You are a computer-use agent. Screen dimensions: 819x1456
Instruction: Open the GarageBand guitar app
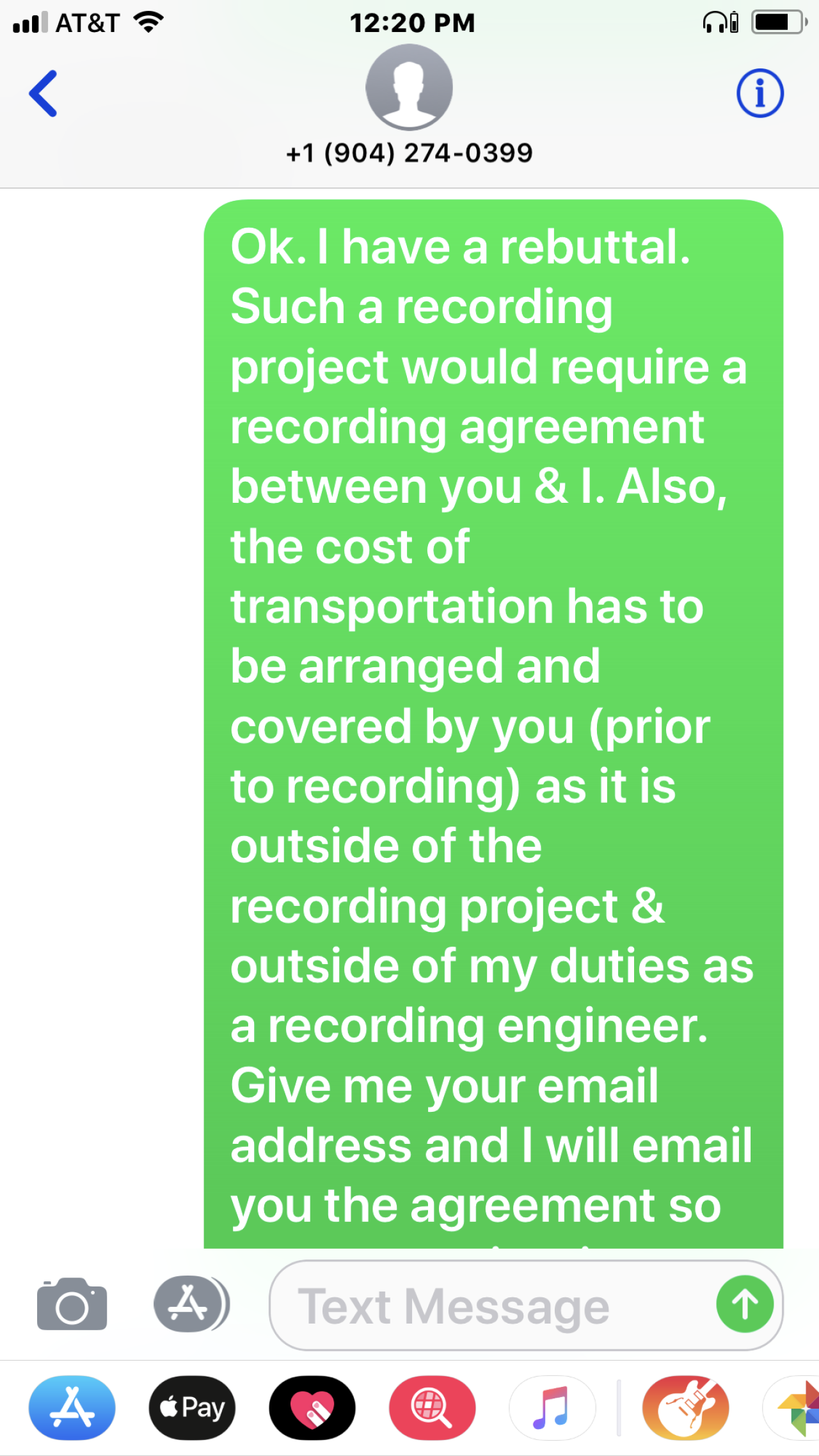click(x=685, y=1407)
